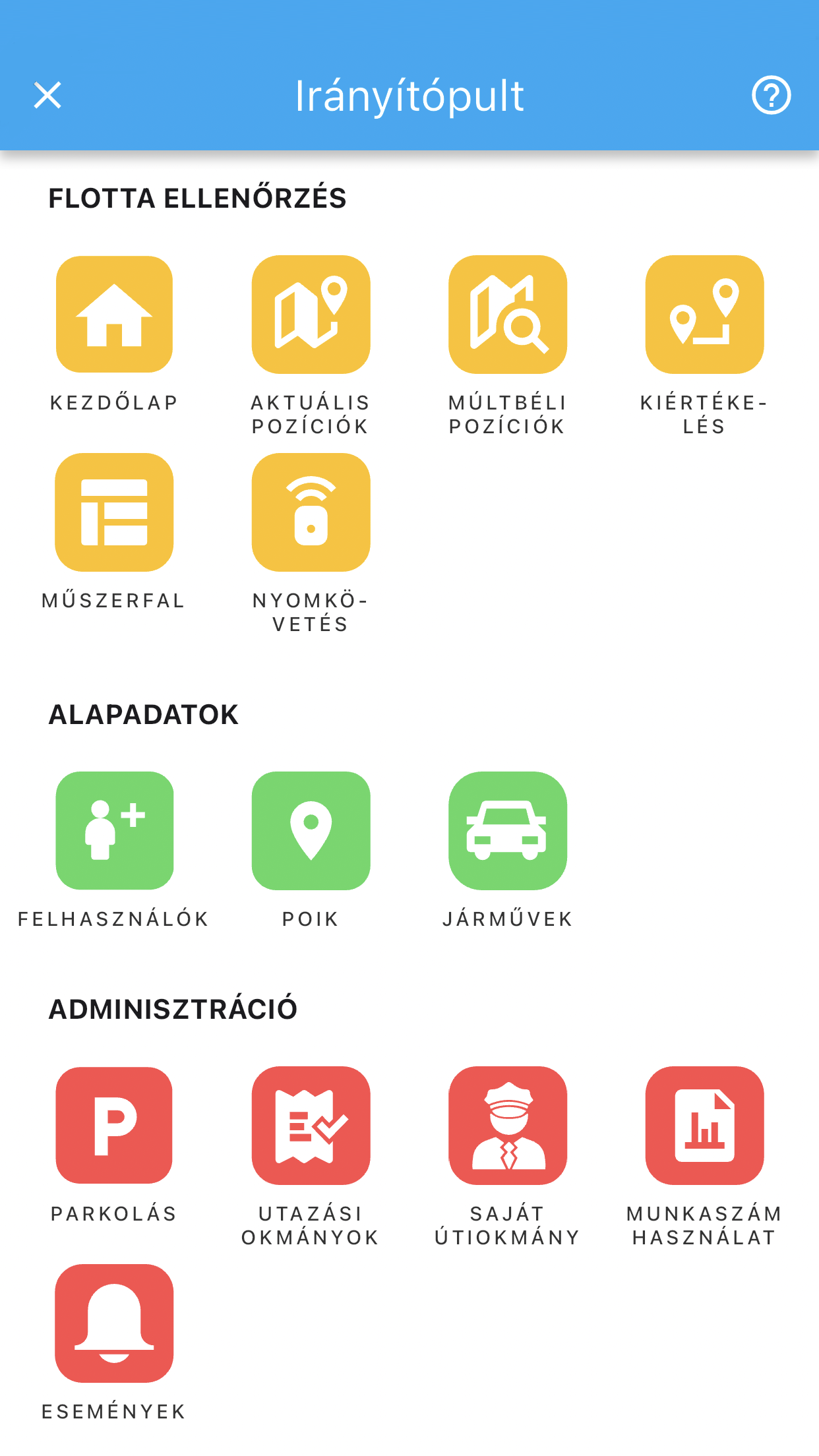
Task: Open the help question mark icon
Action: pyautogui.click(x=771, y=96)
